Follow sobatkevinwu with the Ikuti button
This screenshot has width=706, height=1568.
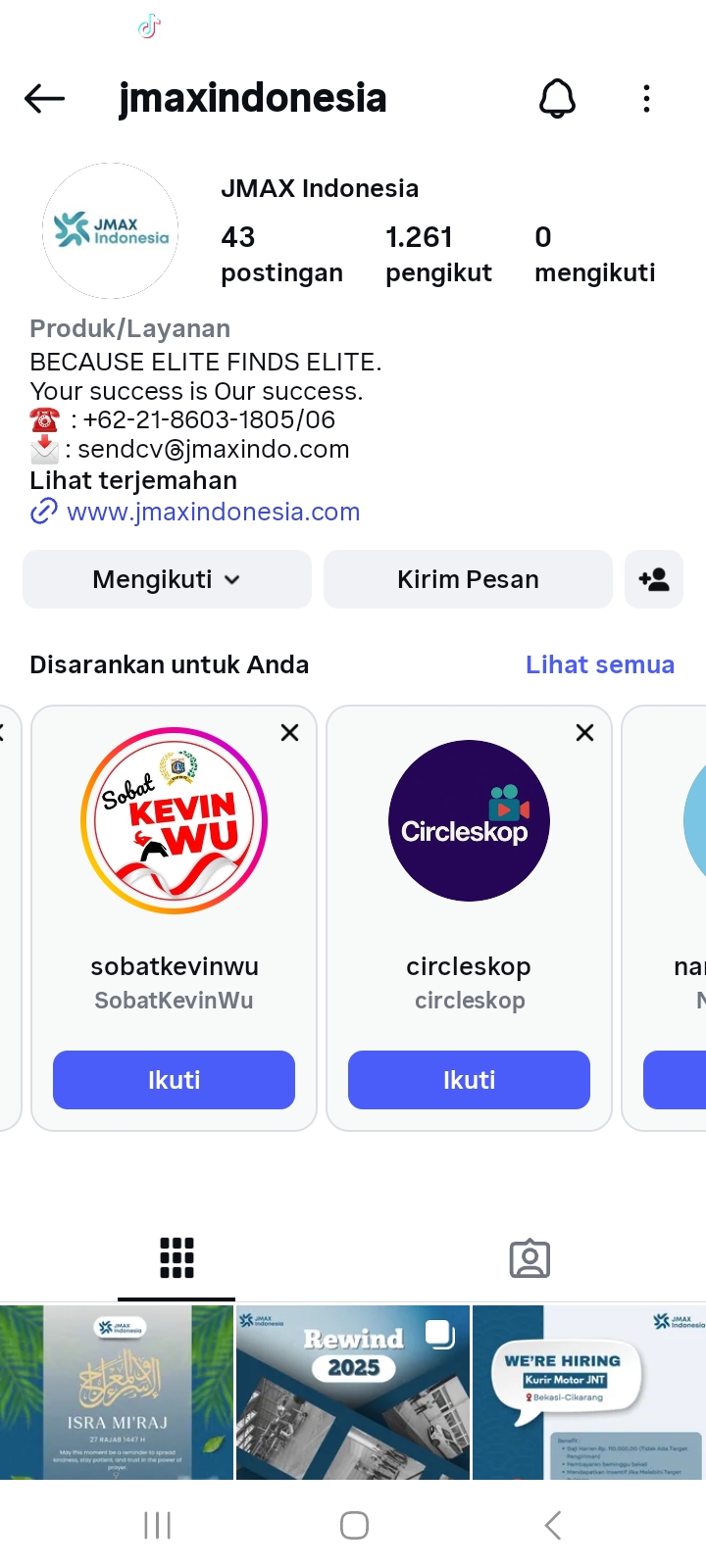[174, 1080]
